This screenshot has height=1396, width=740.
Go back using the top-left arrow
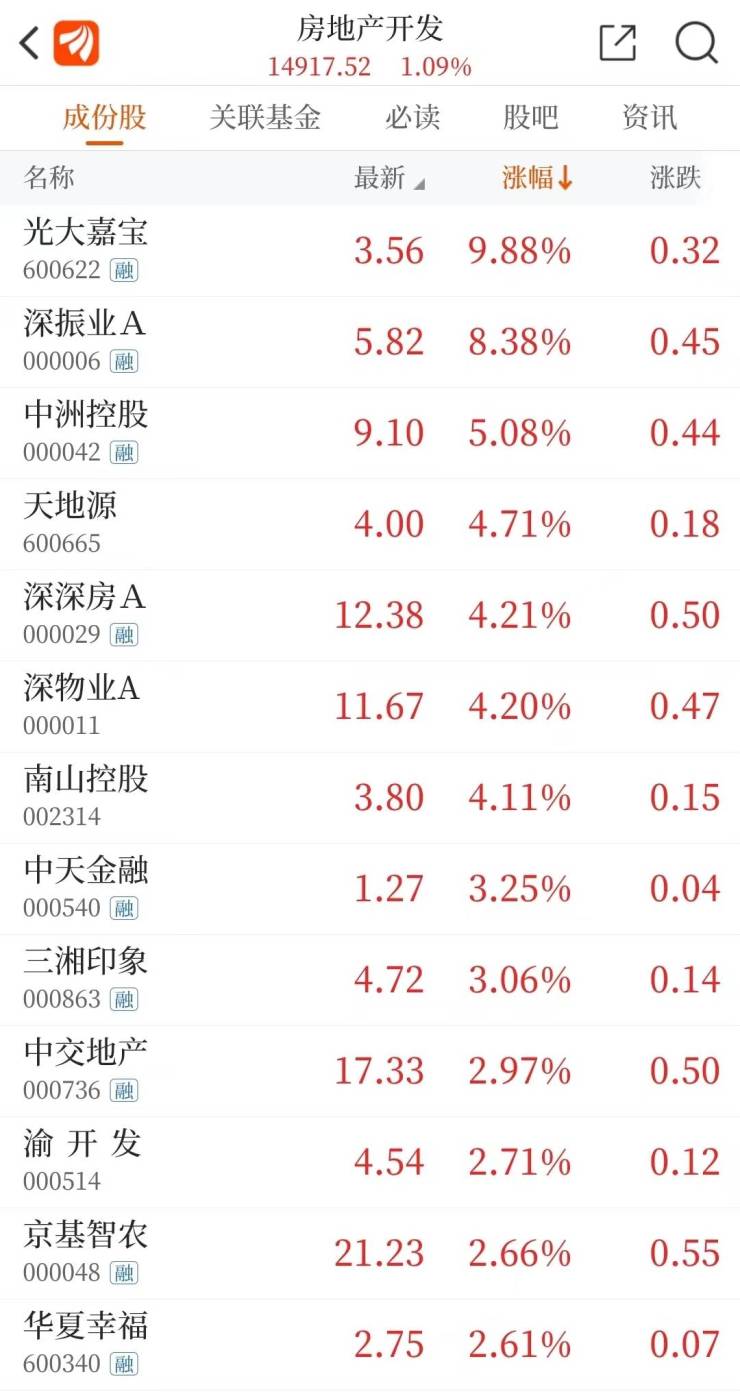pos(30,44)
